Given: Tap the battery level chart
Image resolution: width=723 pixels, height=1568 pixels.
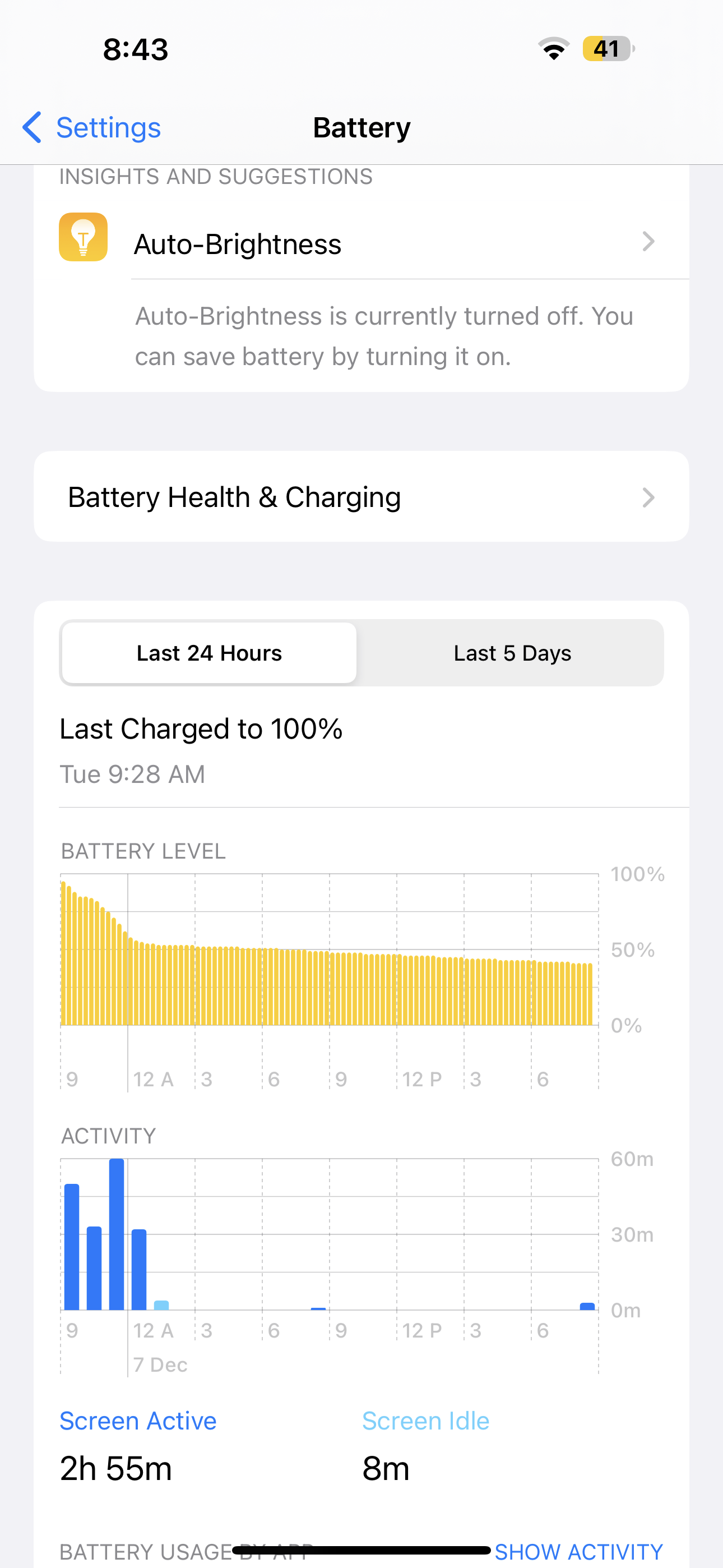Looking at the screenshot, I should (x=329, y=949).
